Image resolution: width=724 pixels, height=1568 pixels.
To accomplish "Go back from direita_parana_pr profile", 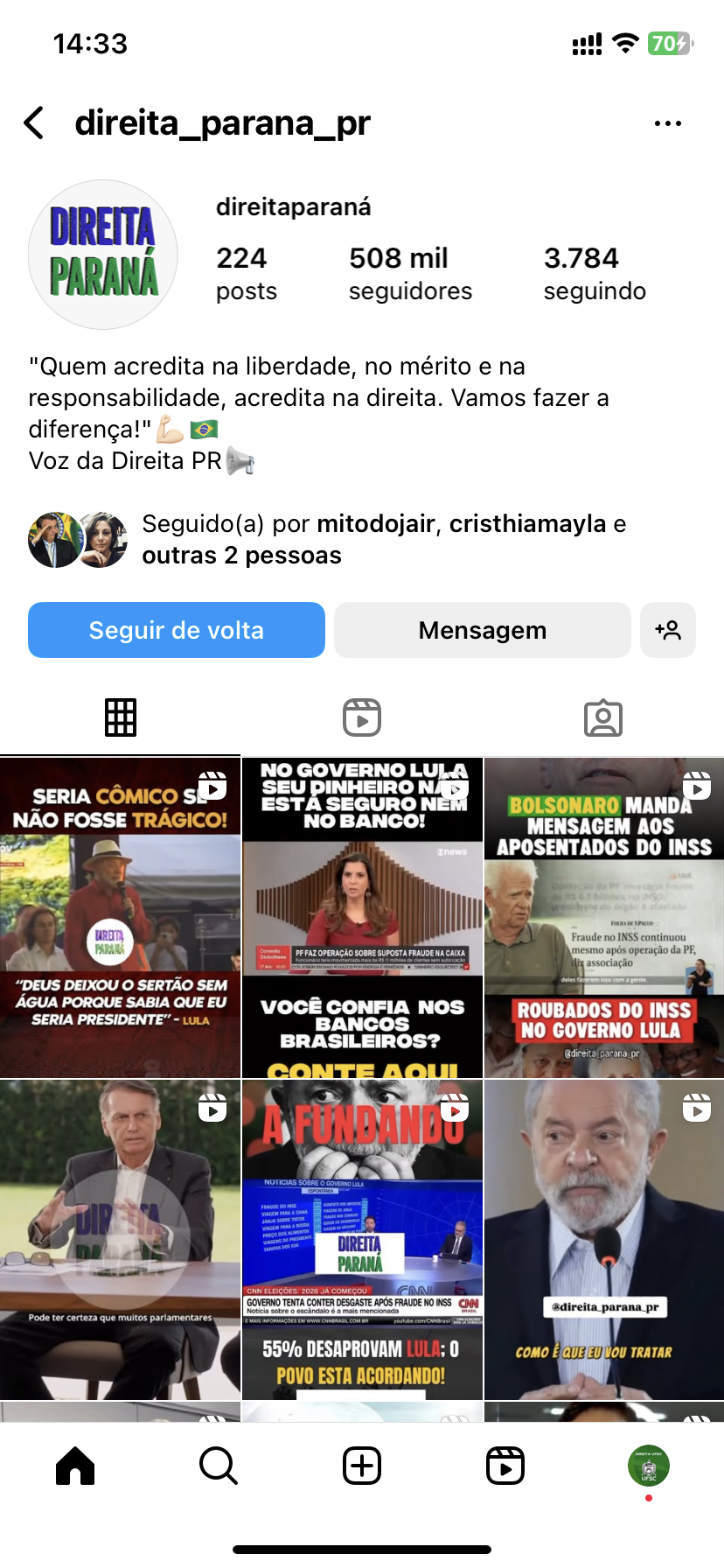I will pyautogui.click(x=35, y=123).
